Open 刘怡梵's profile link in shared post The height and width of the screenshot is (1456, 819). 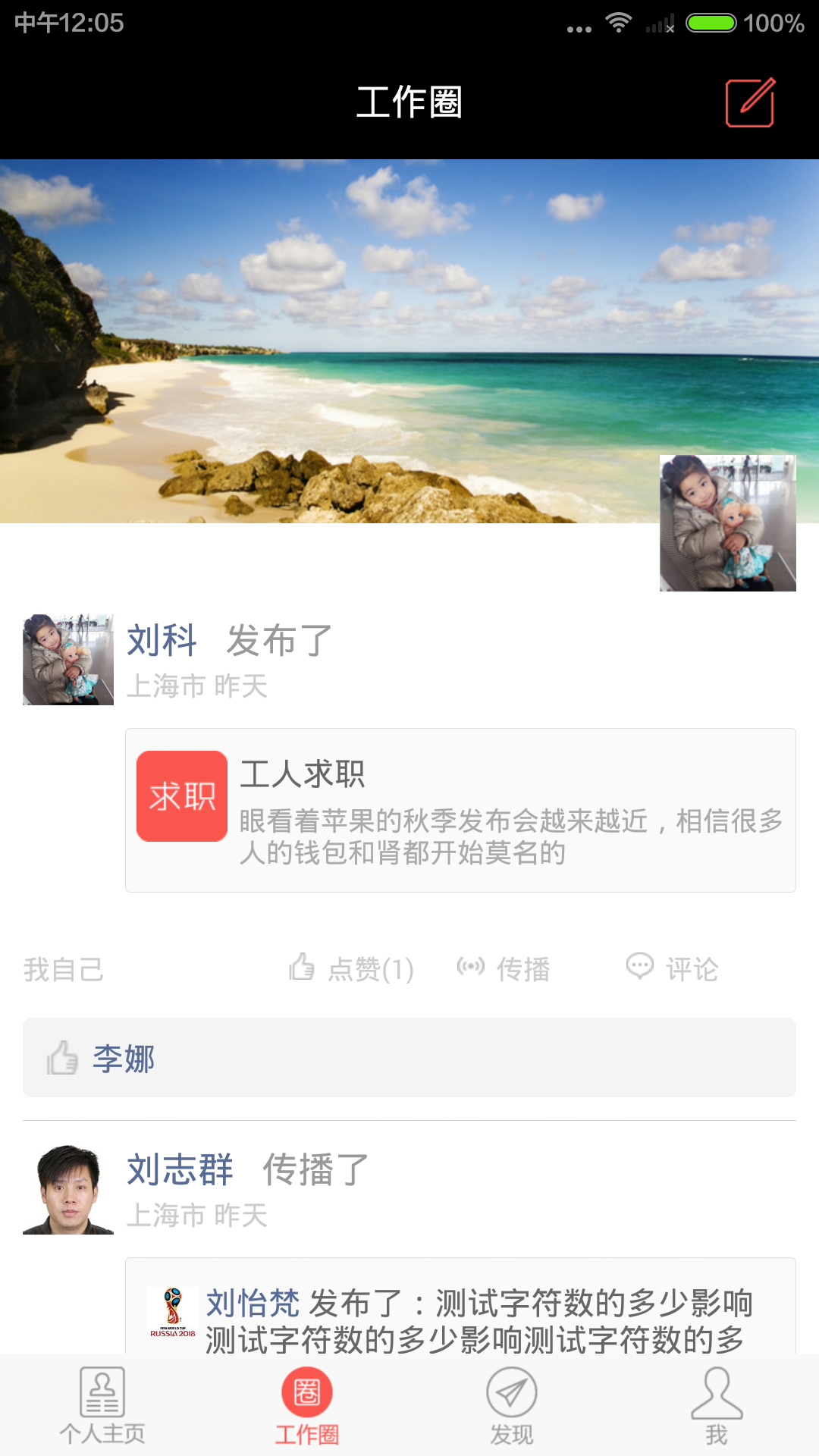click(x=253, y=1304)
